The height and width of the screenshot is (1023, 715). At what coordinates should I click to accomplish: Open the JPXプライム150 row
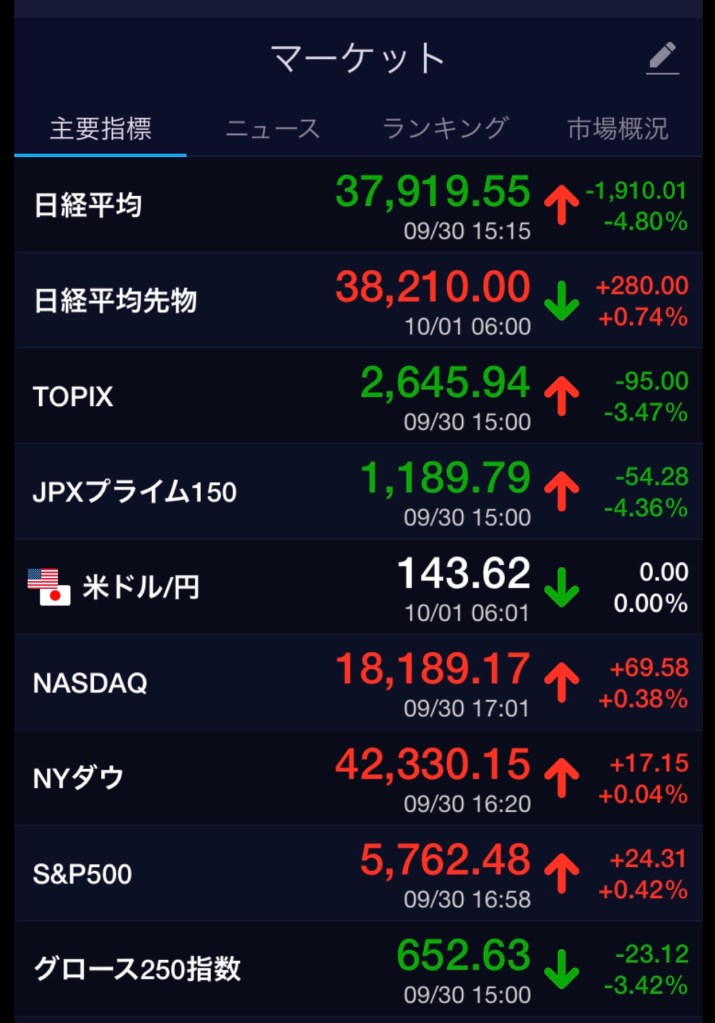point(357,491)
